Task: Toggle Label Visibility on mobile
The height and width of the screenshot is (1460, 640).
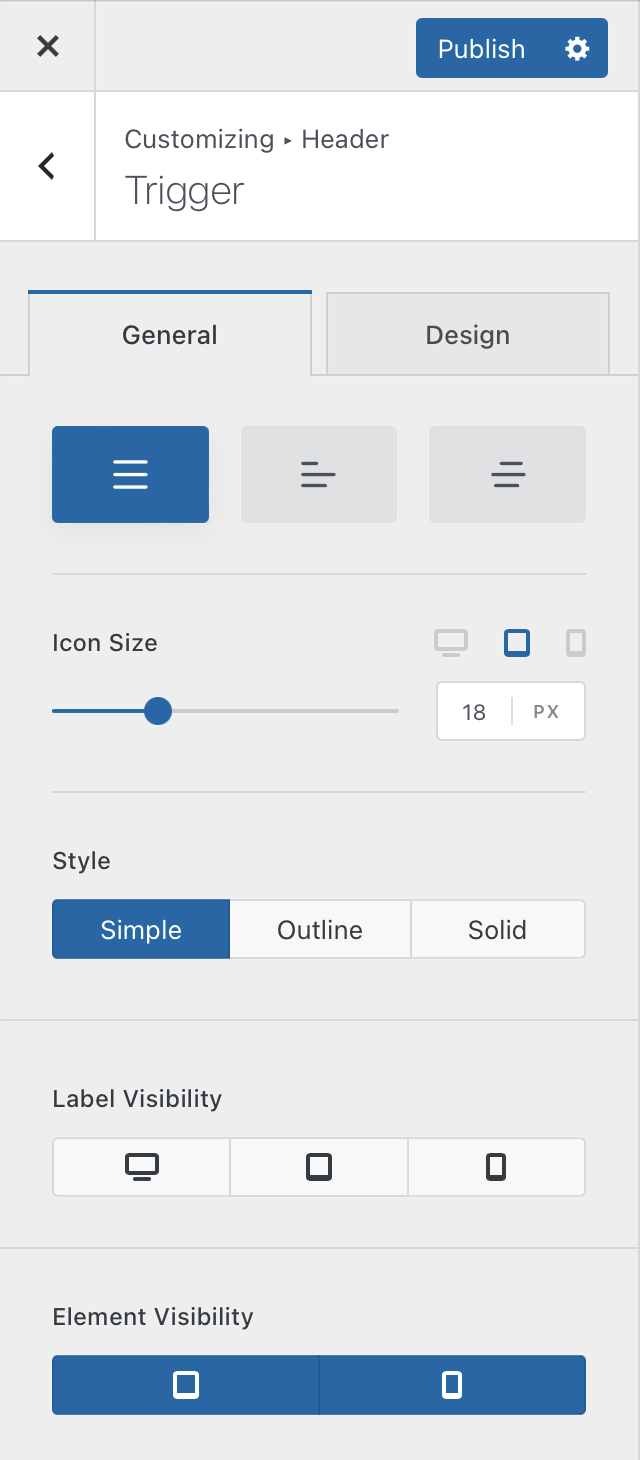Action: [496, 1167]
